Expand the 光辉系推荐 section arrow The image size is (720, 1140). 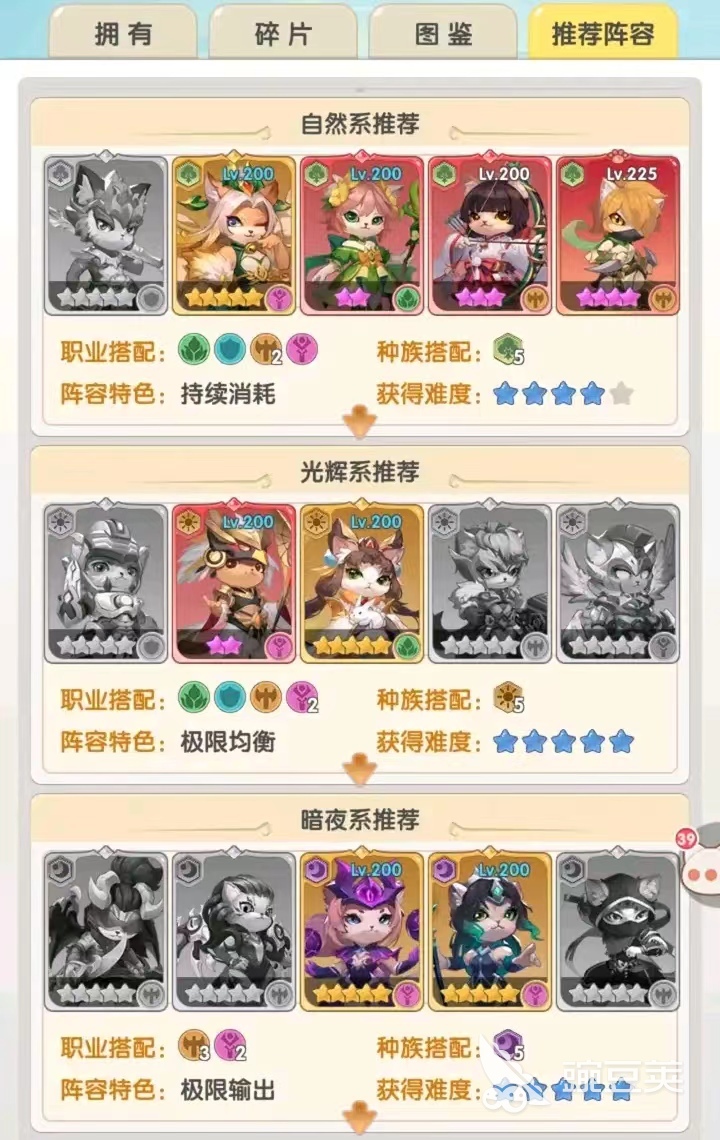click(x=359, y=771)
